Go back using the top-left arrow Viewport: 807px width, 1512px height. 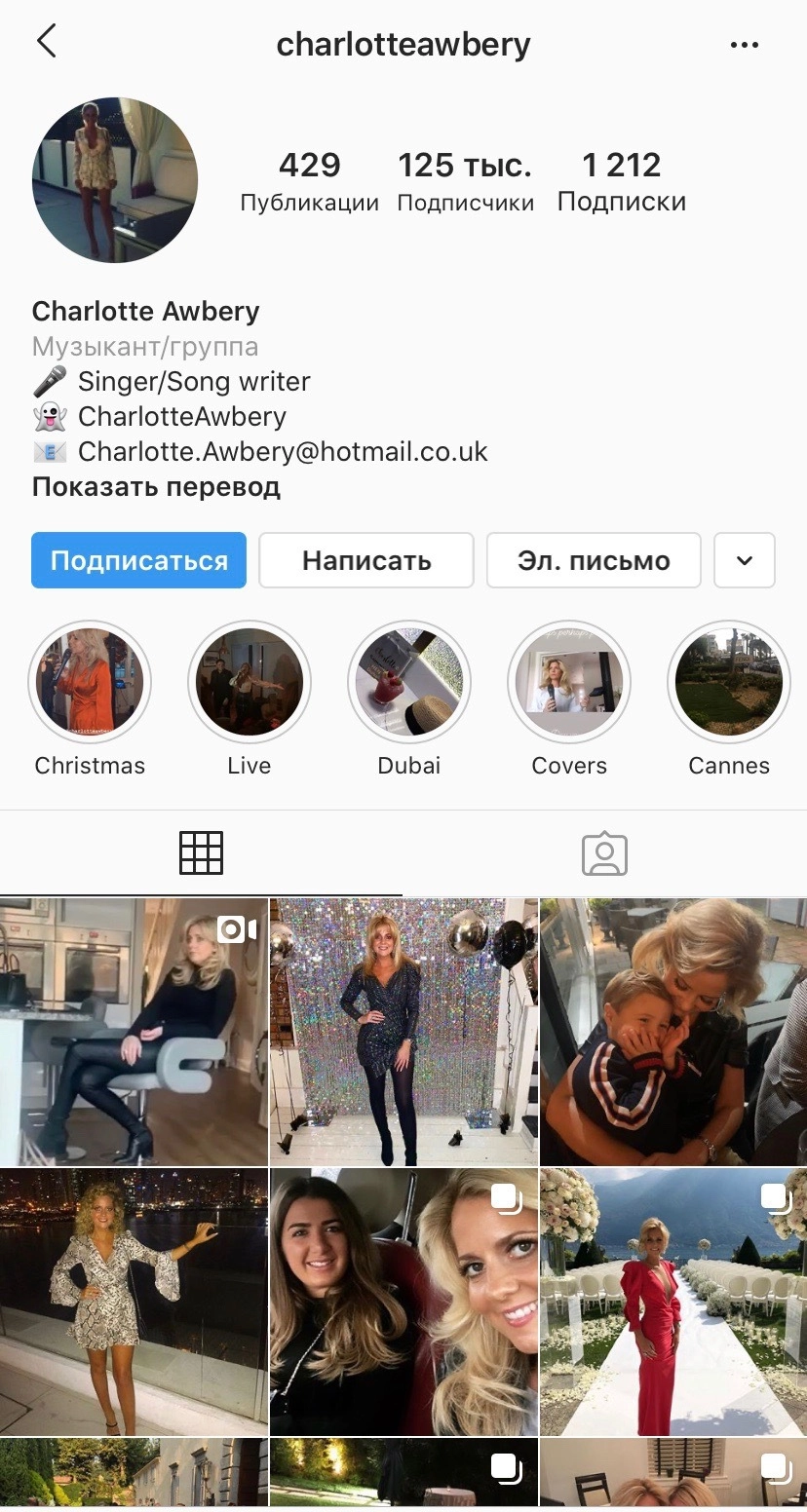coord(47,42)
